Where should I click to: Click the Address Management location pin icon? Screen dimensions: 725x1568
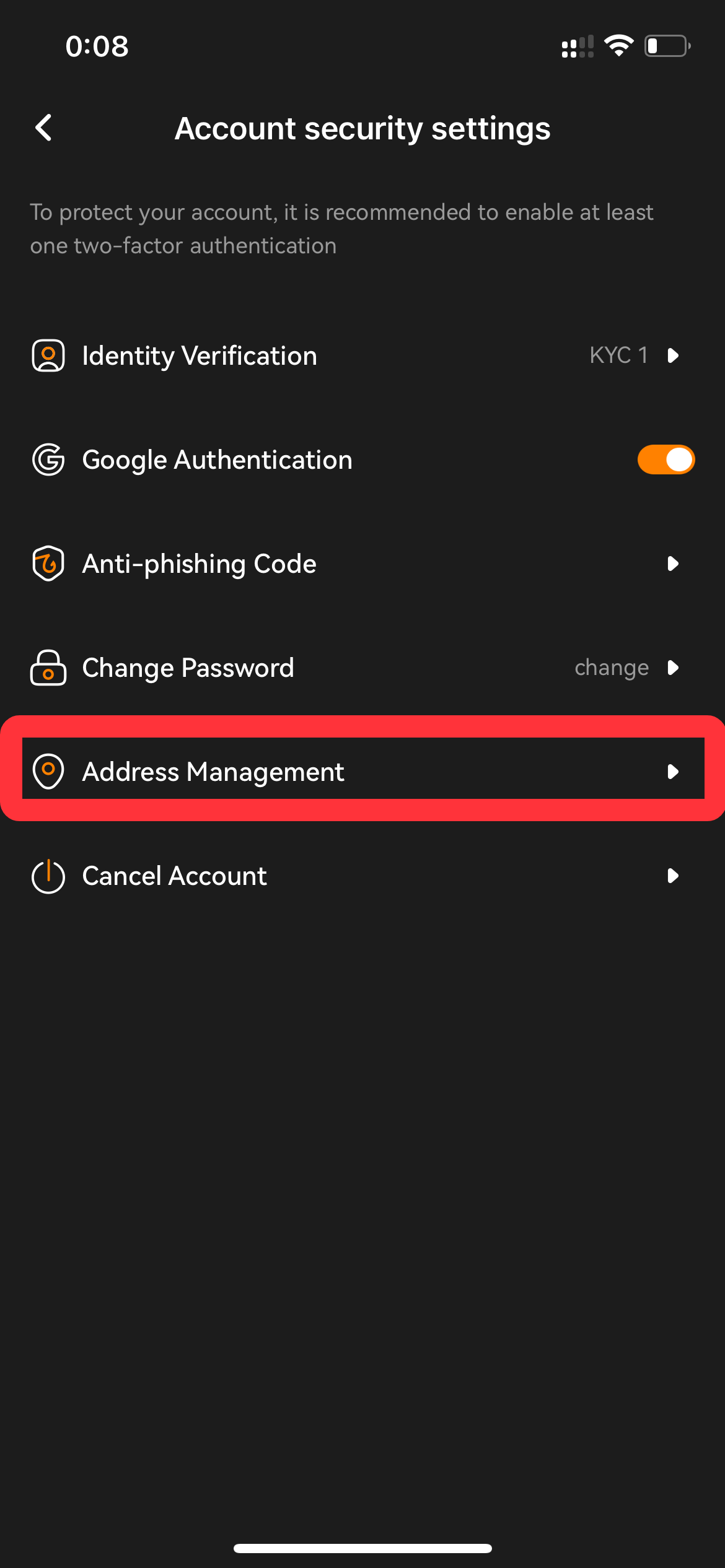(x=48, y=772)
